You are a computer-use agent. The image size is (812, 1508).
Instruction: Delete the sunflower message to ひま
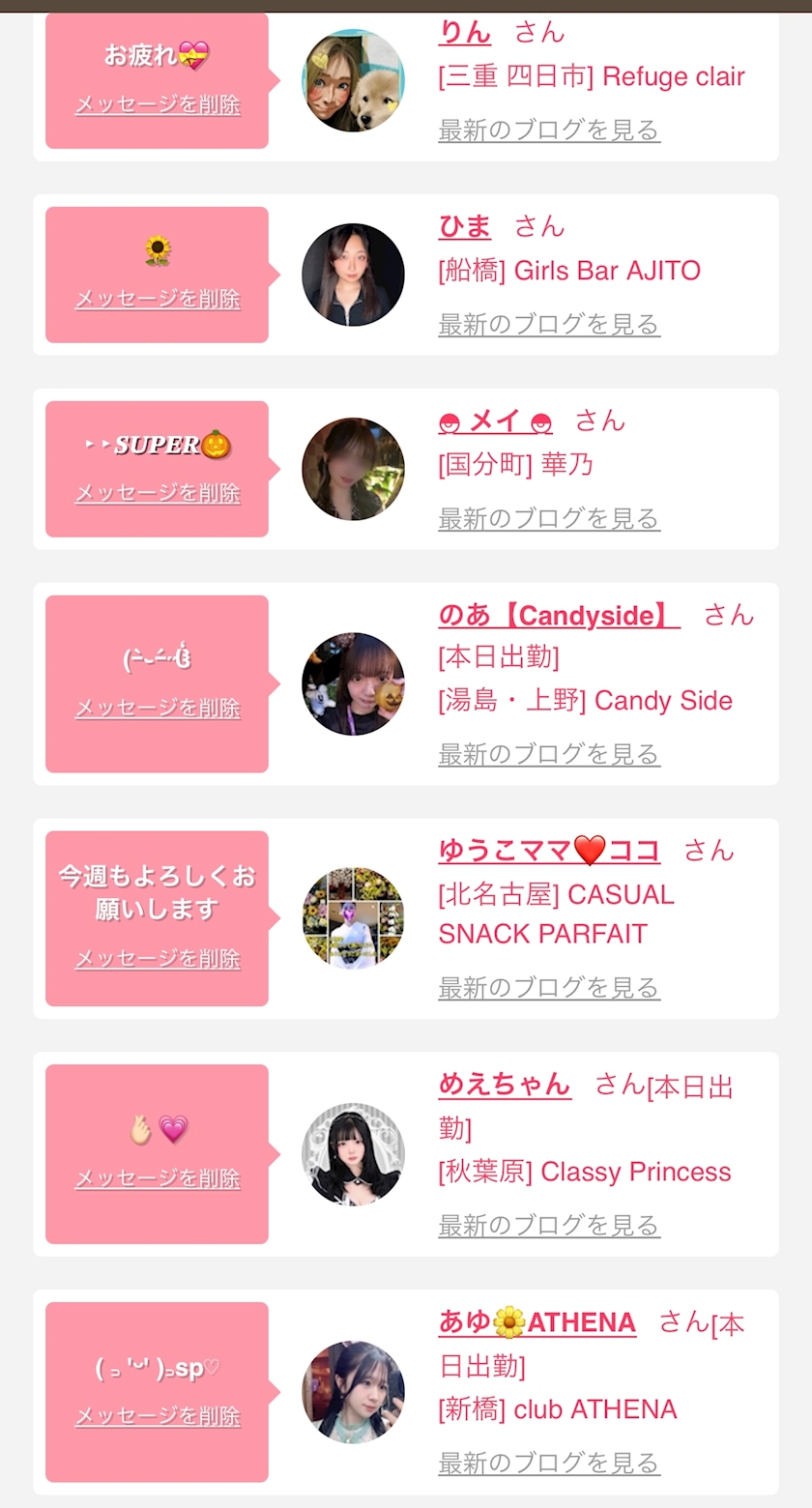158,299
